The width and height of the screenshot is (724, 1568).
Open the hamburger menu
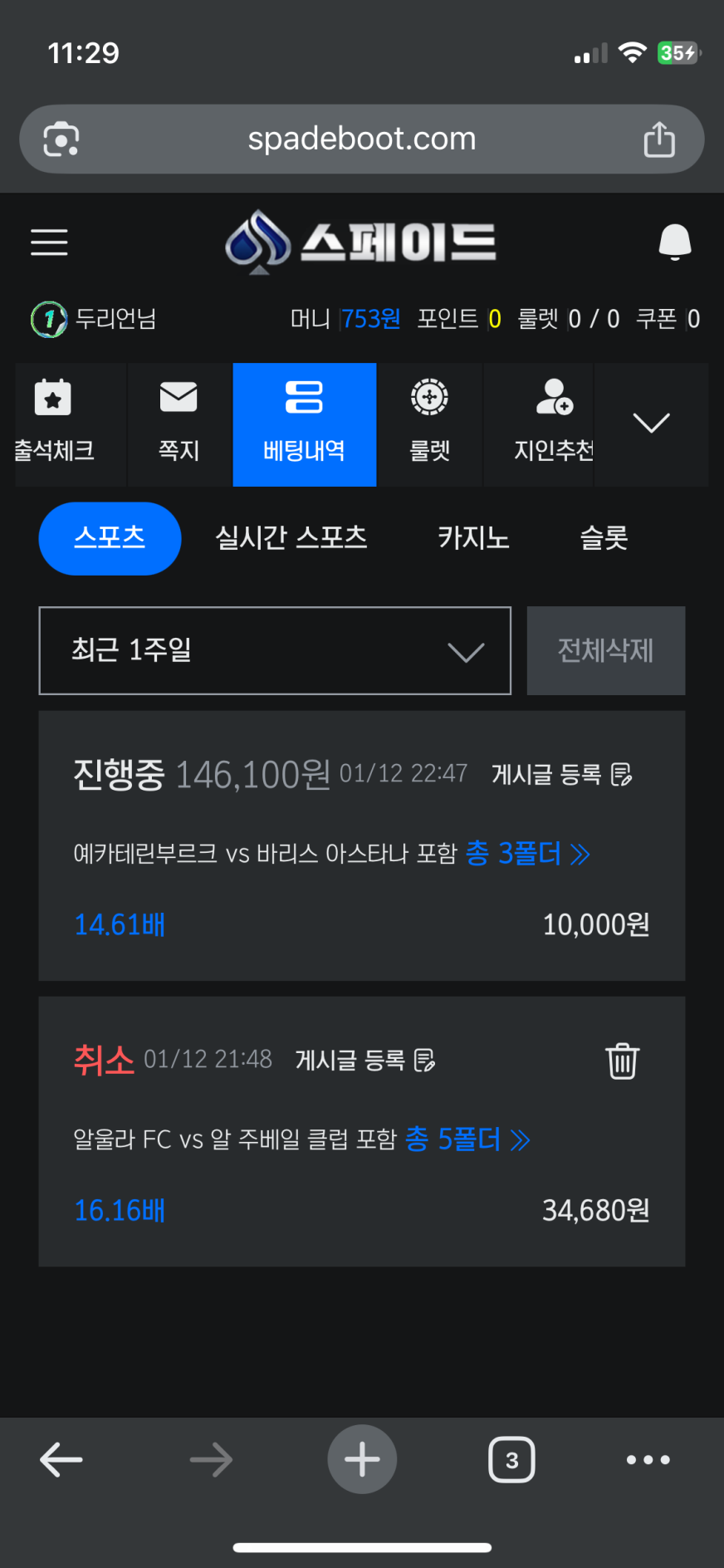(49, 242)
